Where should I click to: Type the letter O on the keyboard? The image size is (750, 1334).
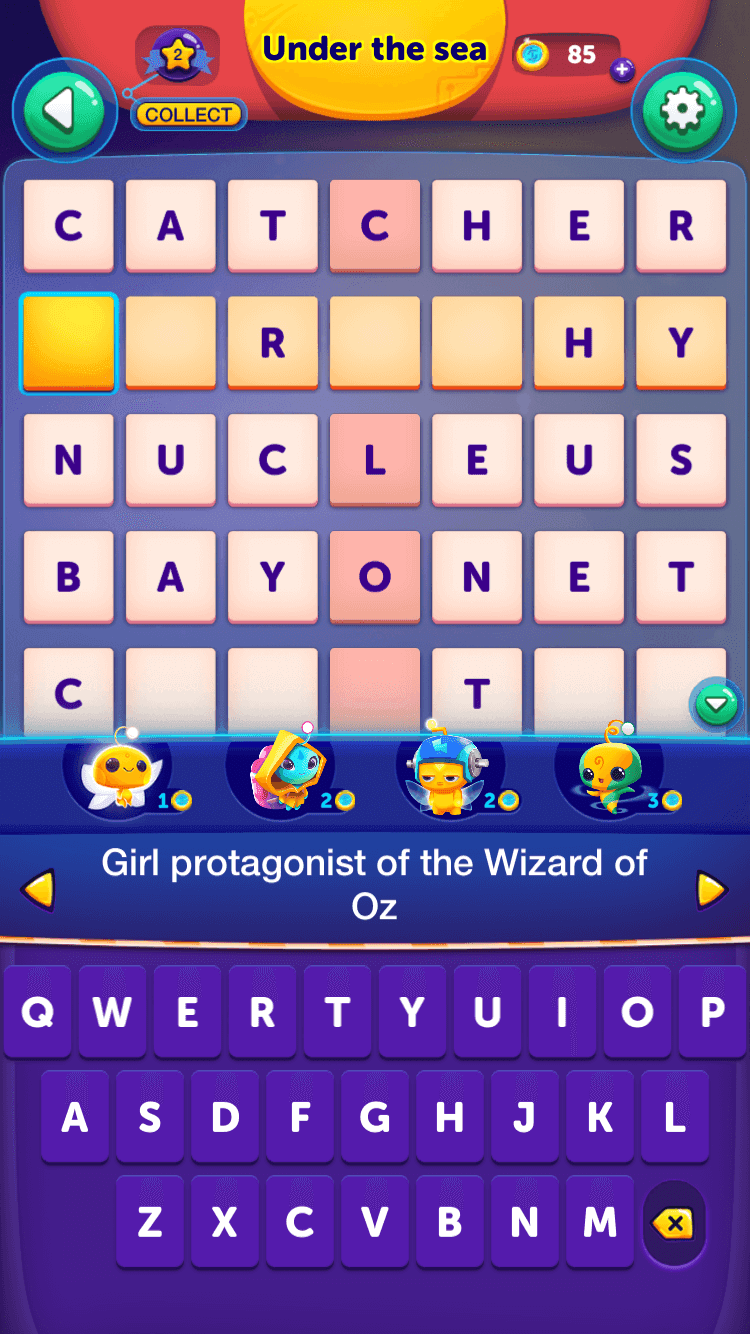tap(637, 1012)
